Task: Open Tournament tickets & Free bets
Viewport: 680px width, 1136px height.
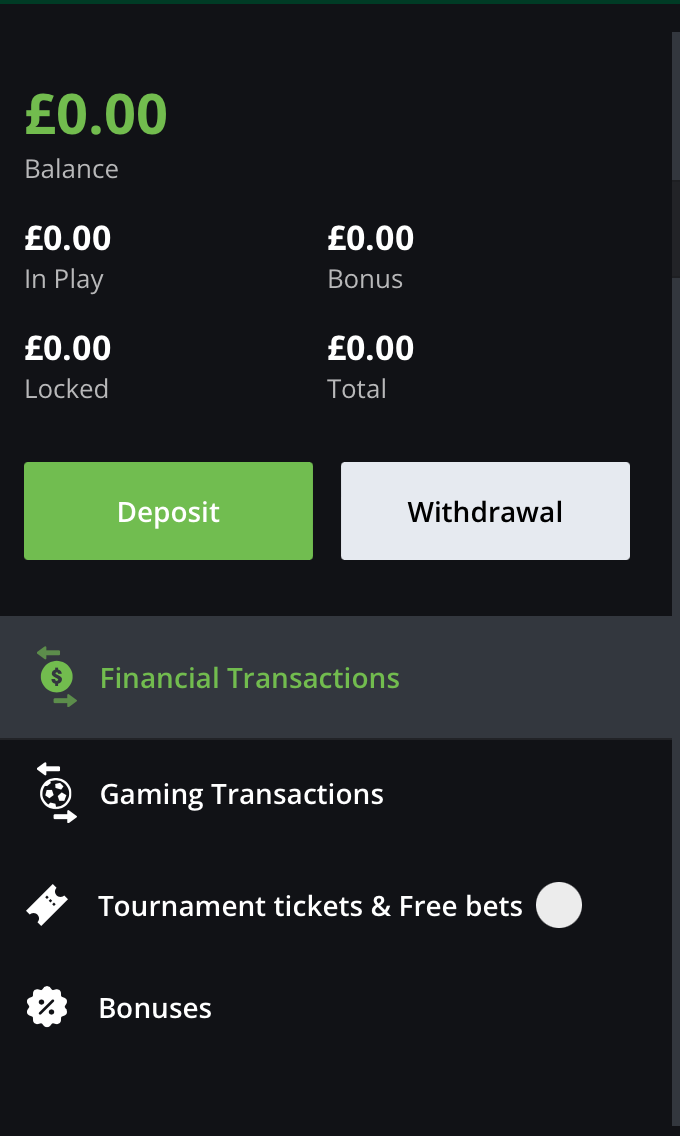Action: point(336,906)
